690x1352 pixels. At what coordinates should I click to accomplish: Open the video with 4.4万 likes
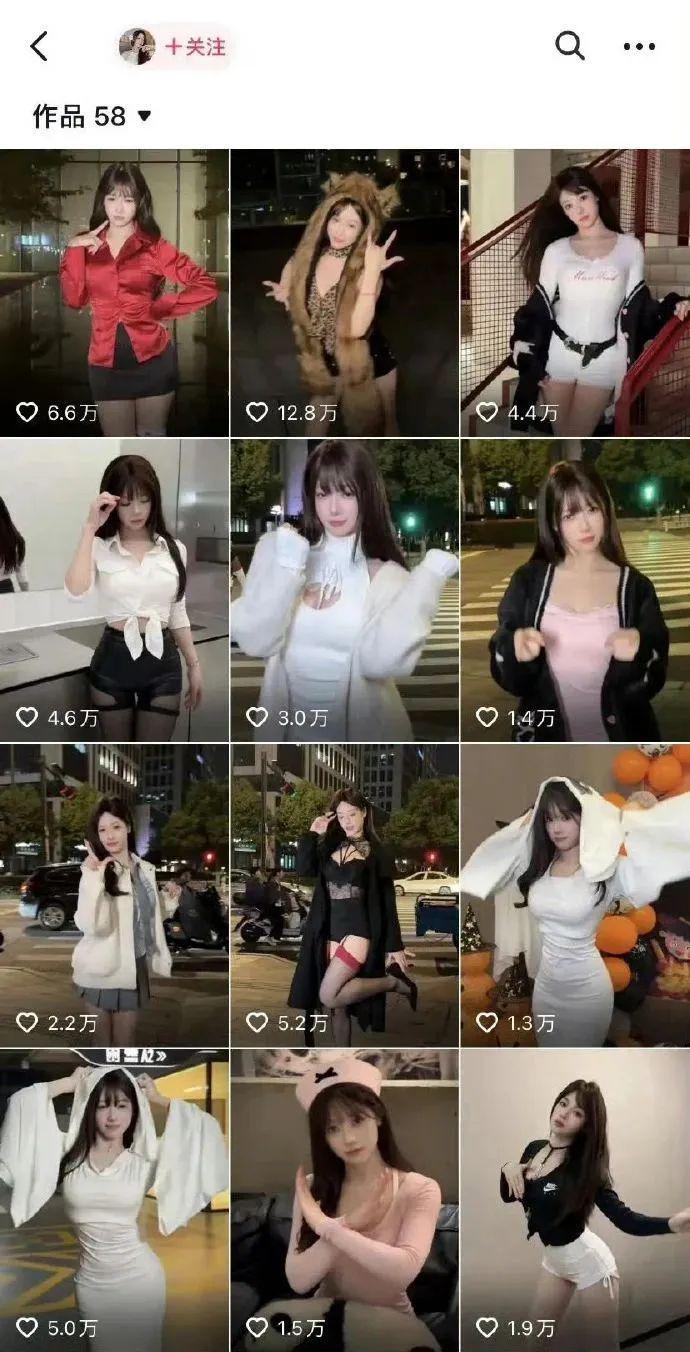click(x=575, y=292)
